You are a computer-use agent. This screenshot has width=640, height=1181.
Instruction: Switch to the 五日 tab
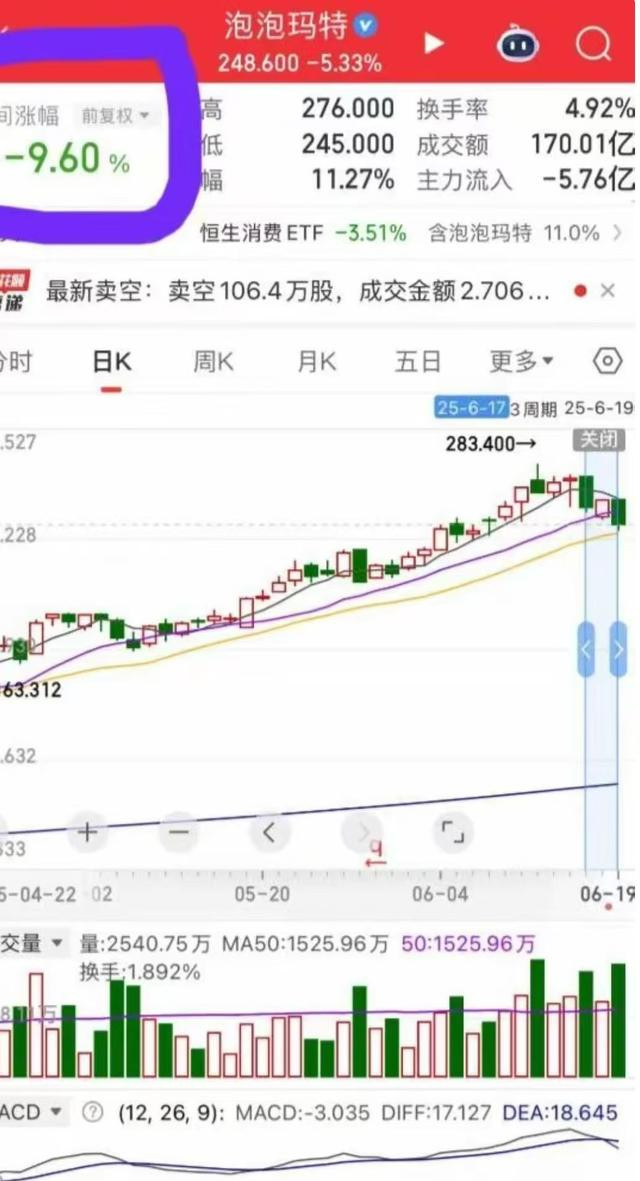[417, 362]
